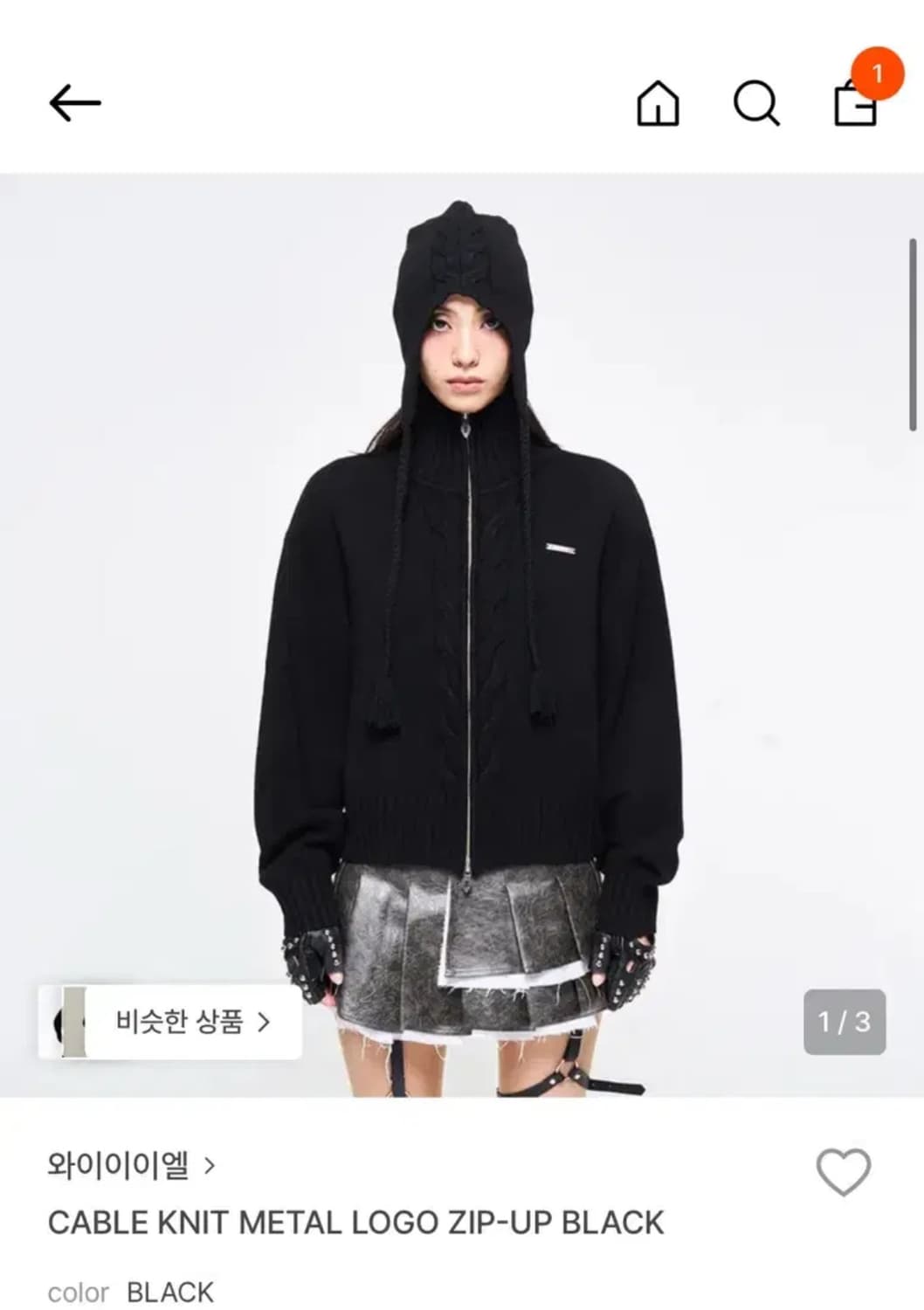924x1310 pixels.
Task: Exit the product page via the back arrow
Action: coord(73,100)
